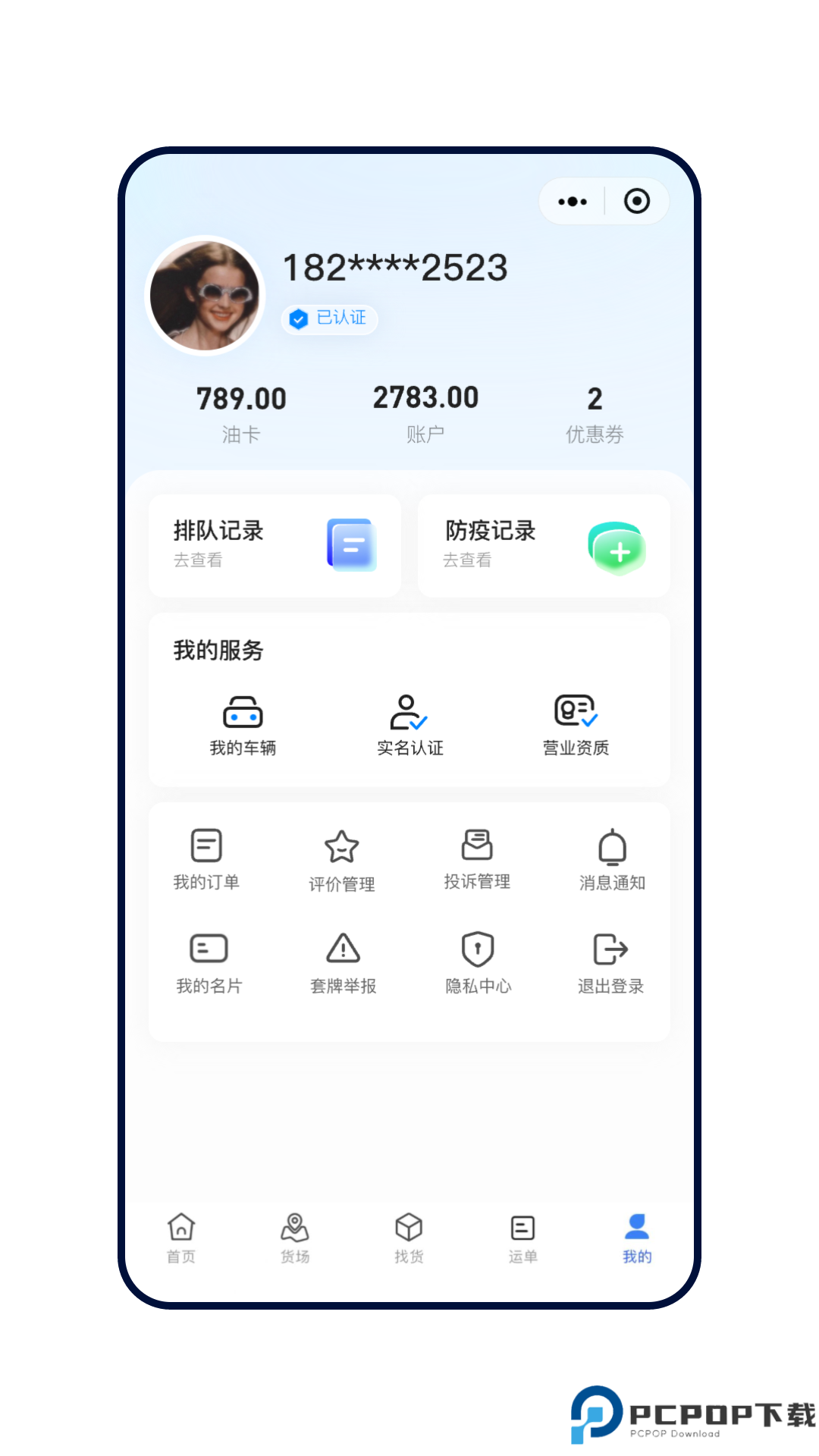The width and height of the screenshot is (819, 1456).
Task: Tap 去查看 under 排队记录
Action: click(198, 561)
